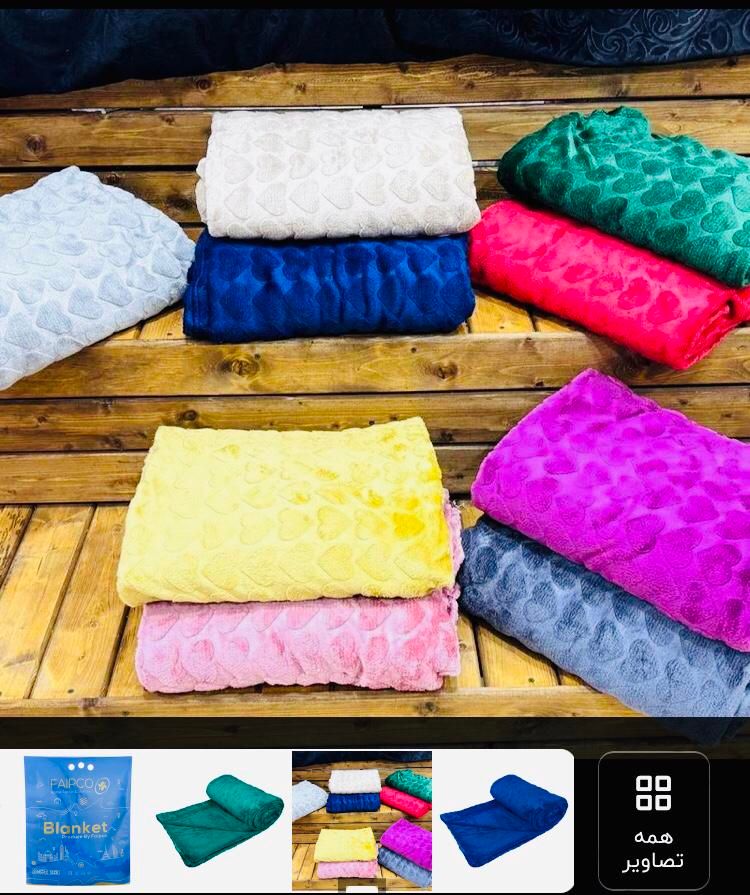Select the FAIPCO Blanket package thumbnail
This screenshot has height=895, width=750.
[x=77, y=820]
